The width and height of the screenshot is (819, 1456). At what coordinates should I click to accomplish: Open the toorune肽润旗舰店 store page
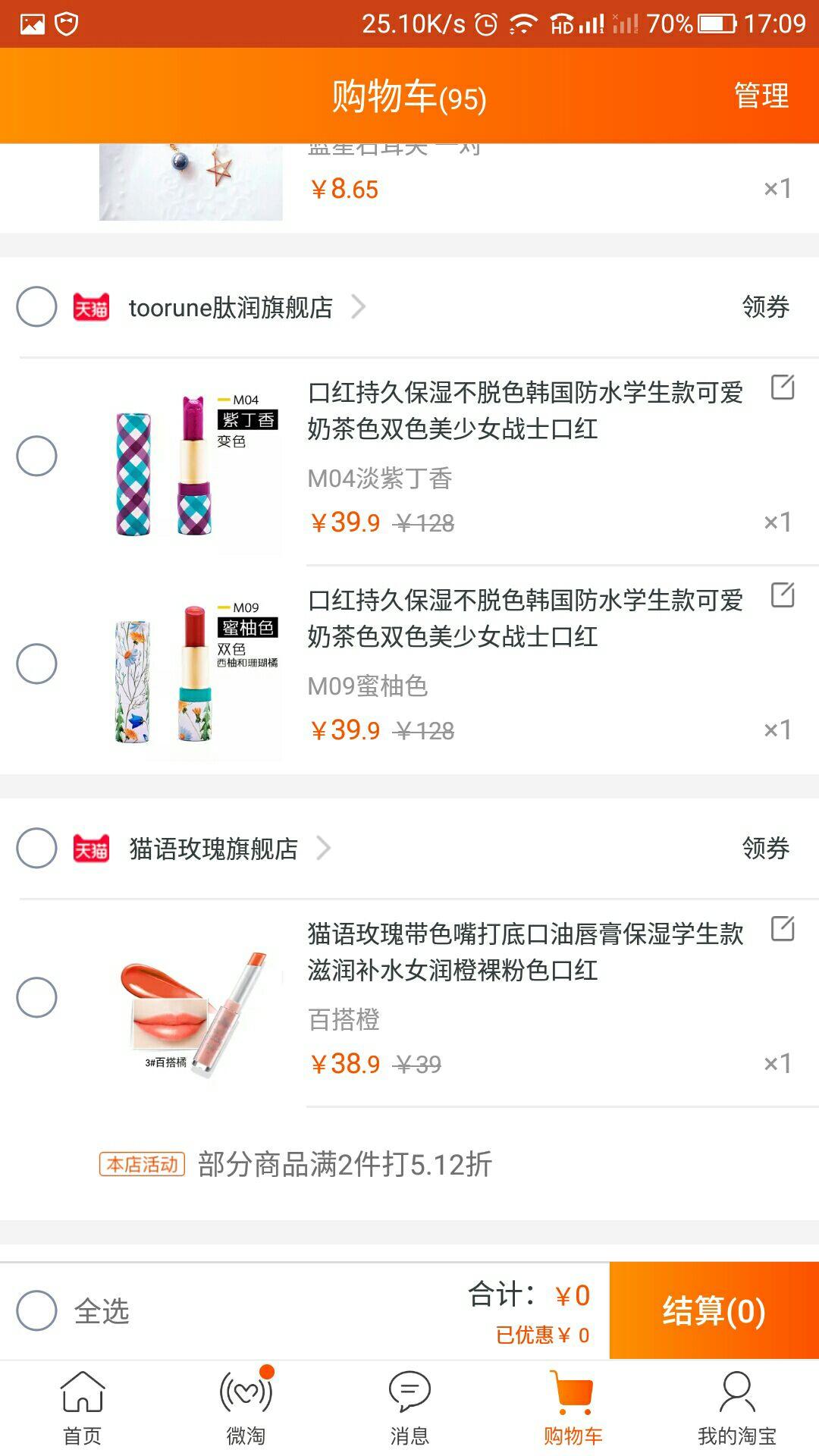[231, 308]
